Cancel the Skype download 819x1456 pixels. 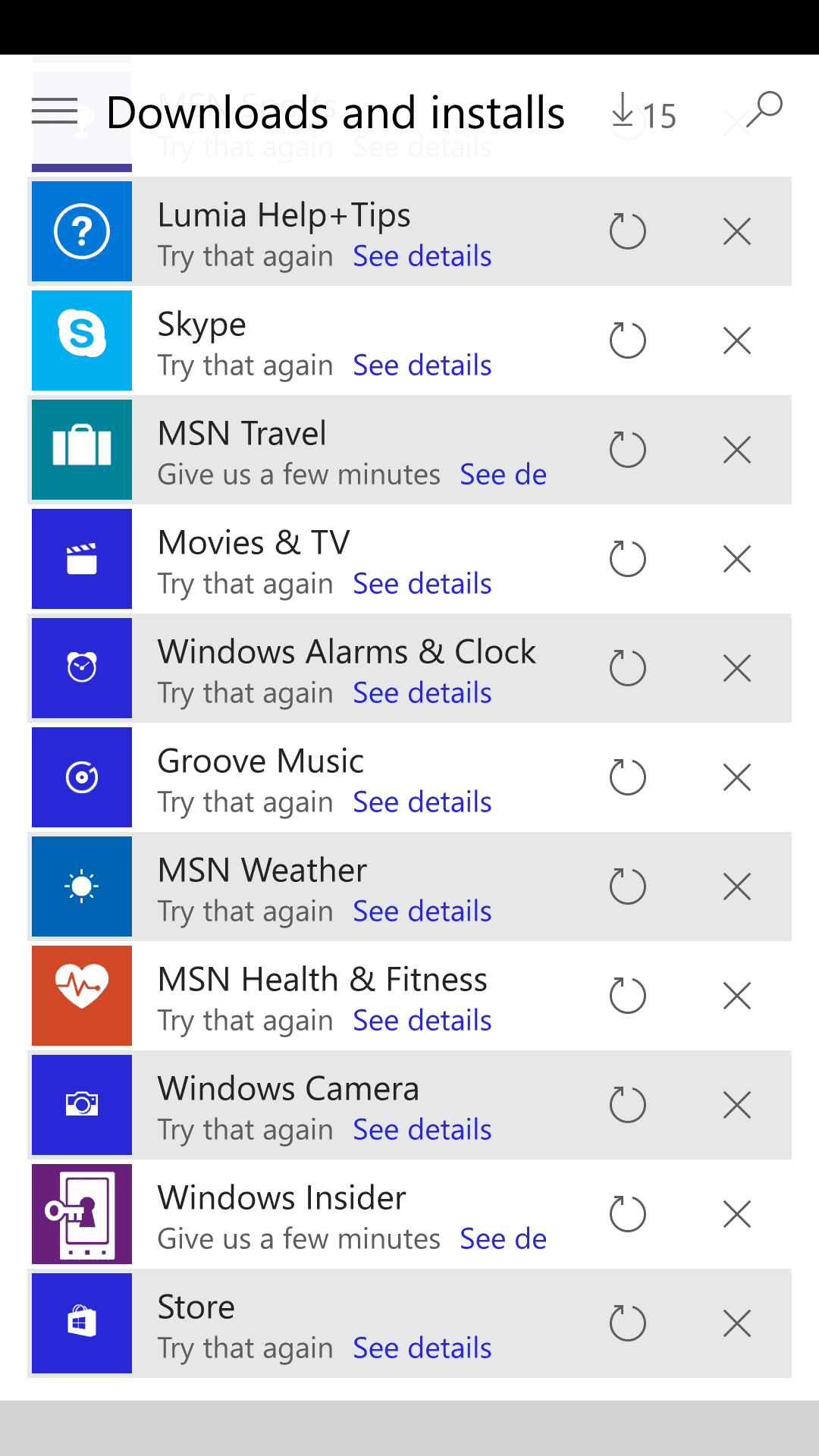pos(737,340)
